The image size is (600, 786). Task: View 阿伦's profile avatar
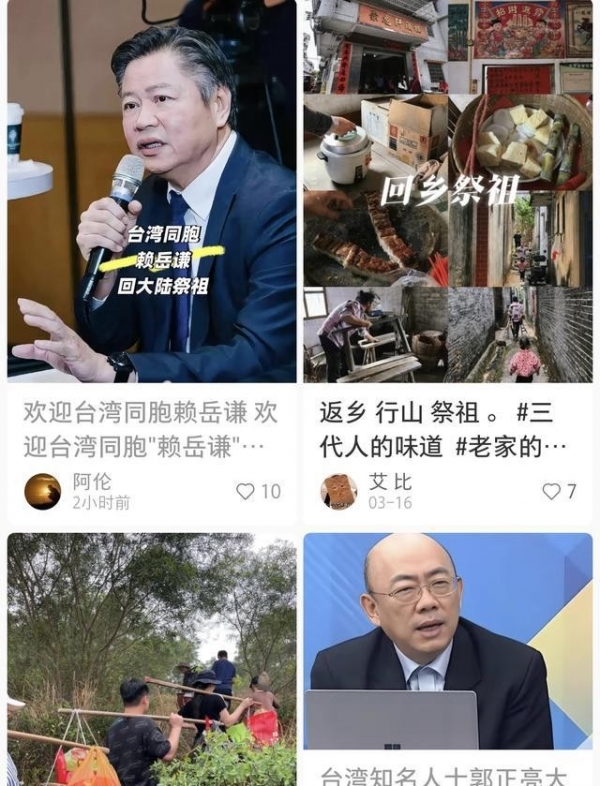click(x=42, y=491)
